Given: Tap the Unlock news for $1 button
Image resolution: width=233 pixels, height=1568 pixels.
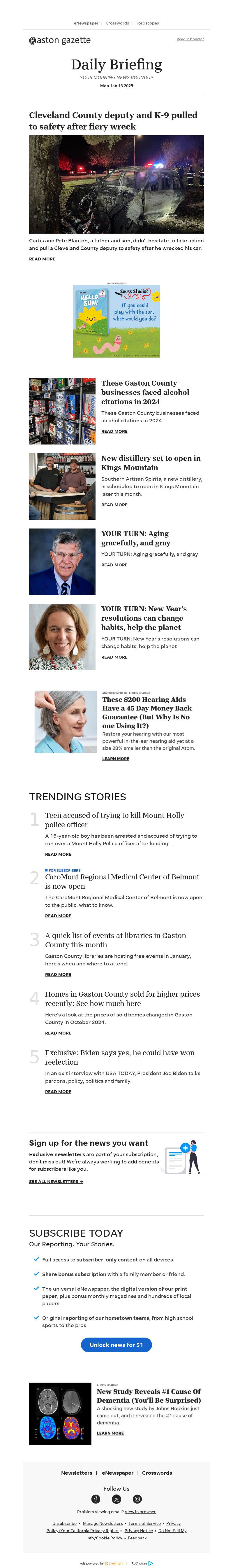Looking at the screenshot, I should click(116, 1345).
